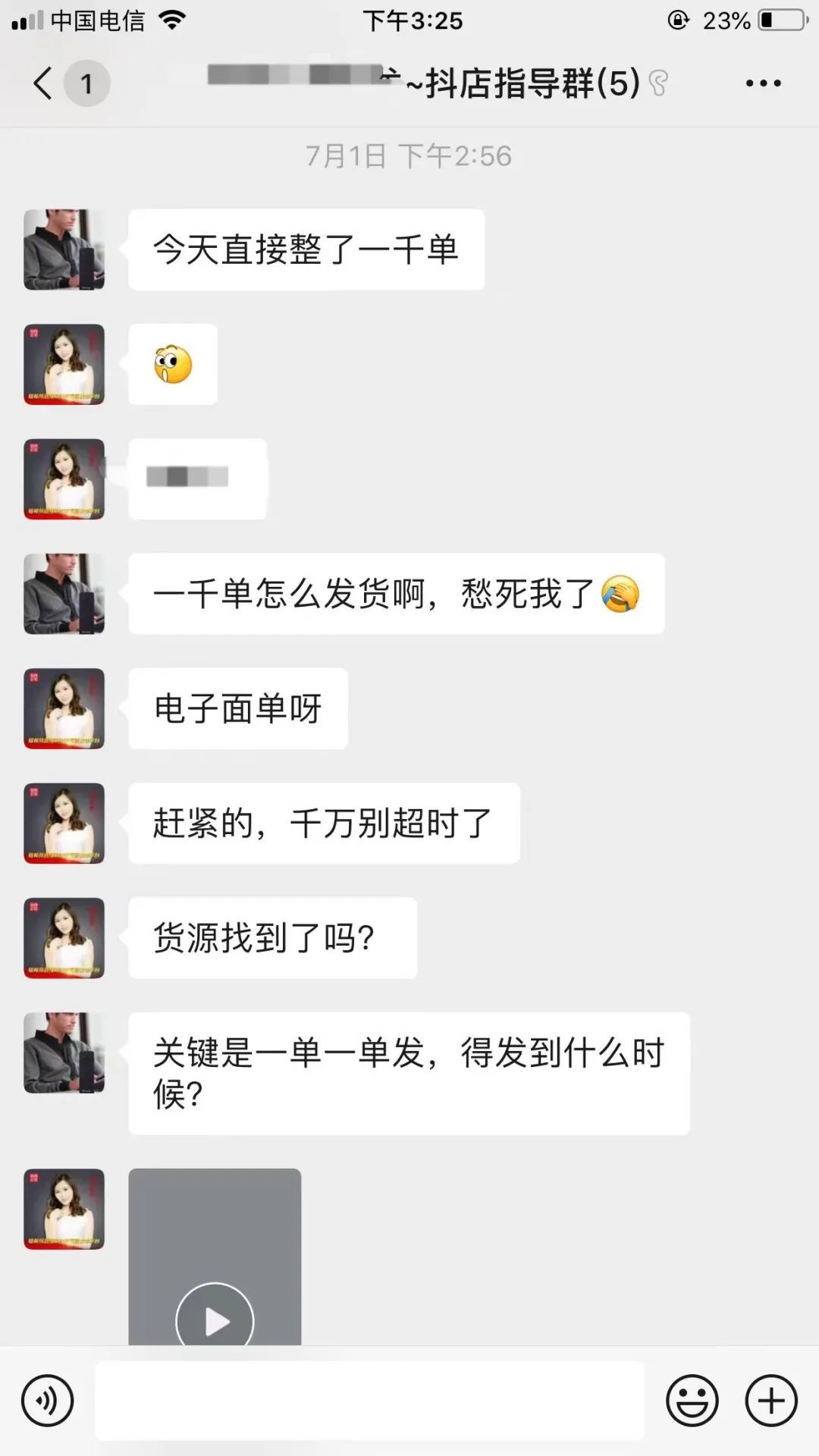
Task: Open the emoji picker
Action: pyautogui.click(x=692, y=1399)
